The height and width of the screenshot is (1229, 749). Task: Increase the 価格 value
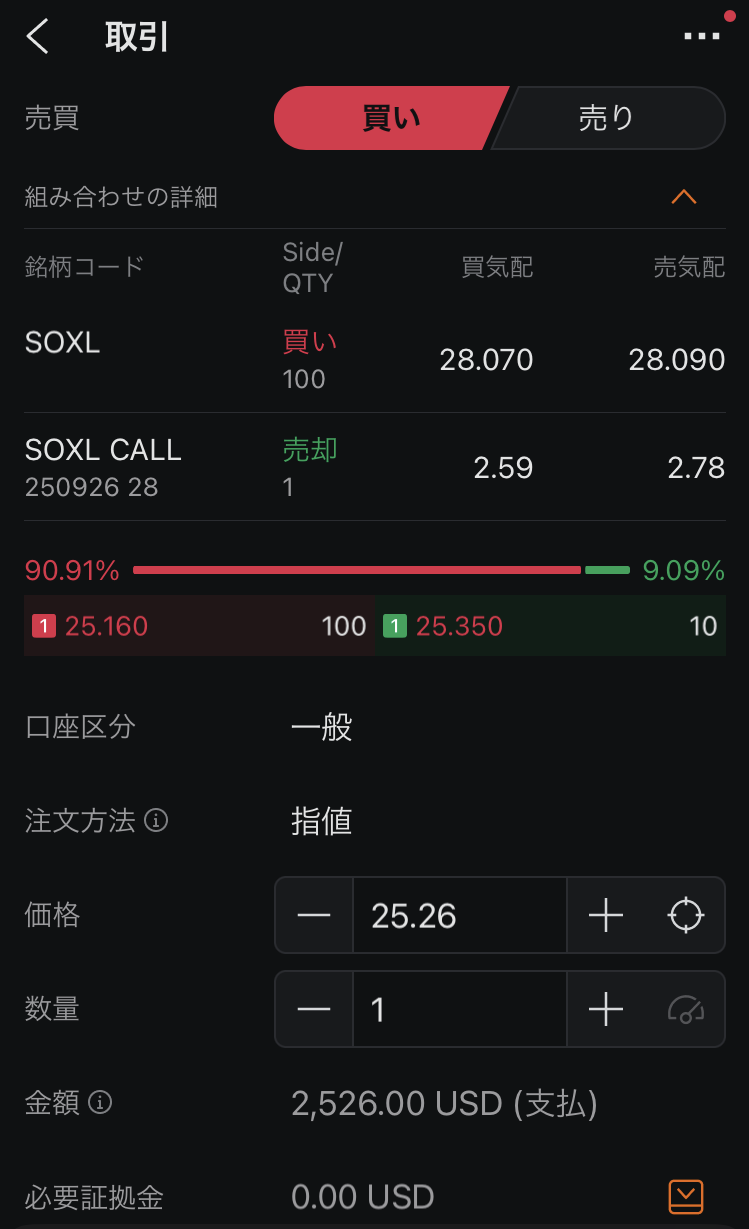[606, 915]
